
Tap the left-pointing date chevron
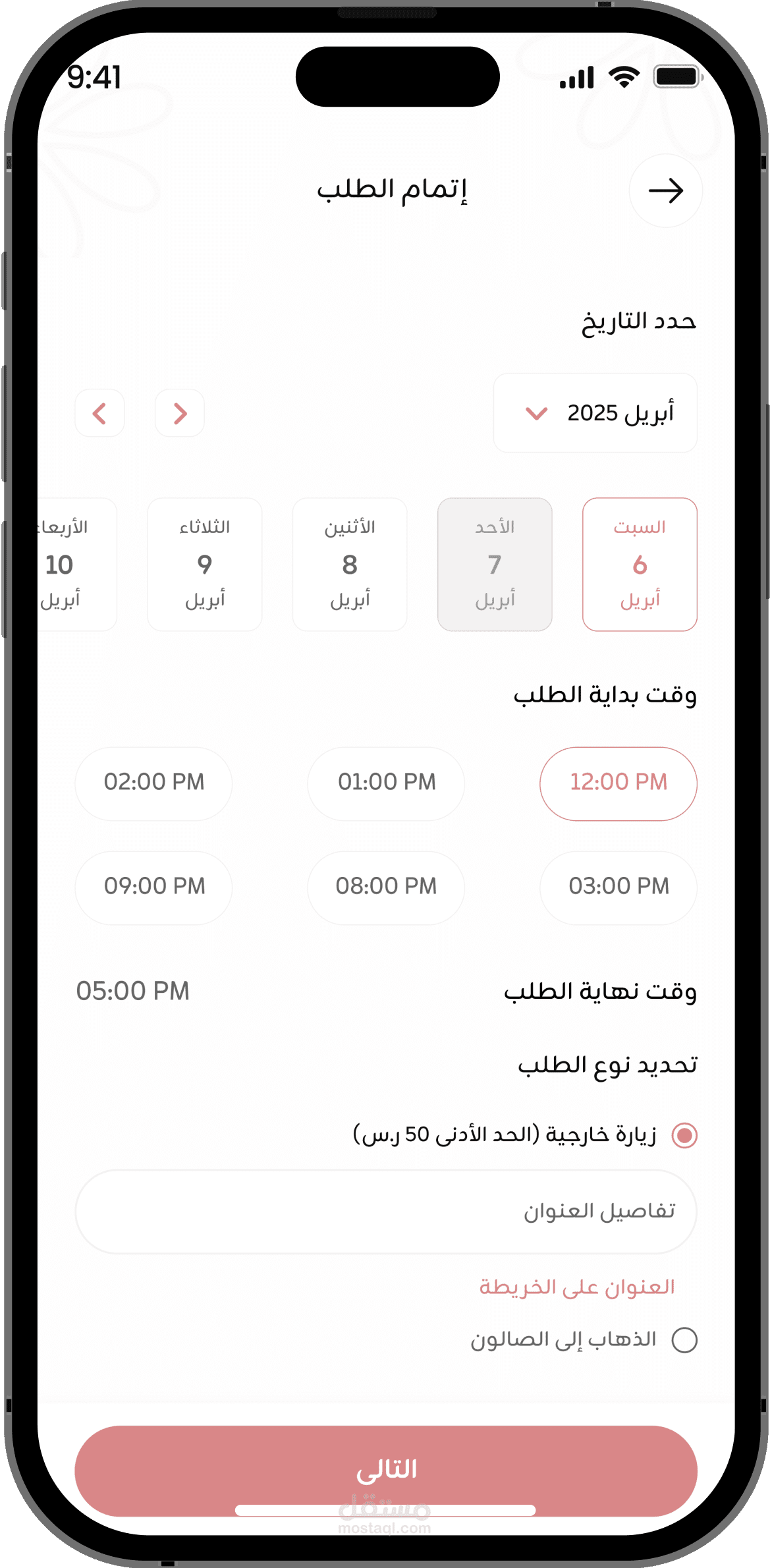coord(99,413)
